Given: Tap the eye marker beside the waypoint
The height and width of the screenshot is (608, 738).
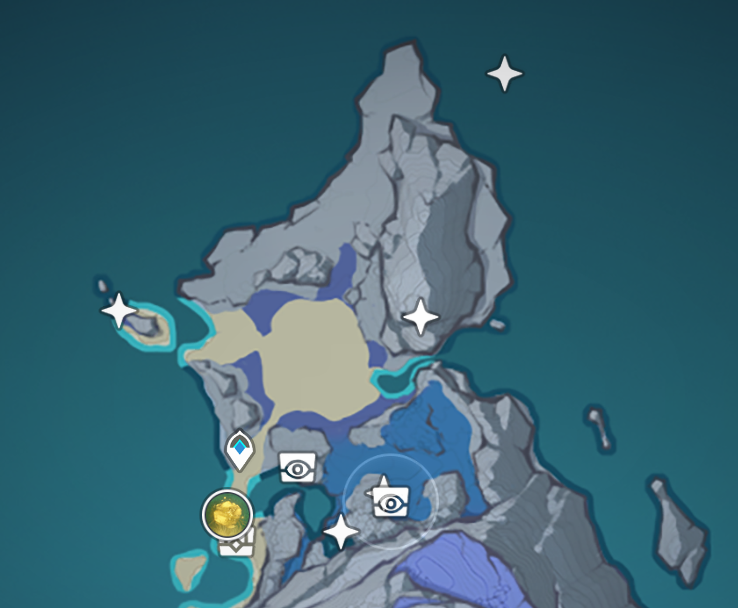Looking at the screenshot, I should pos(297,467).
